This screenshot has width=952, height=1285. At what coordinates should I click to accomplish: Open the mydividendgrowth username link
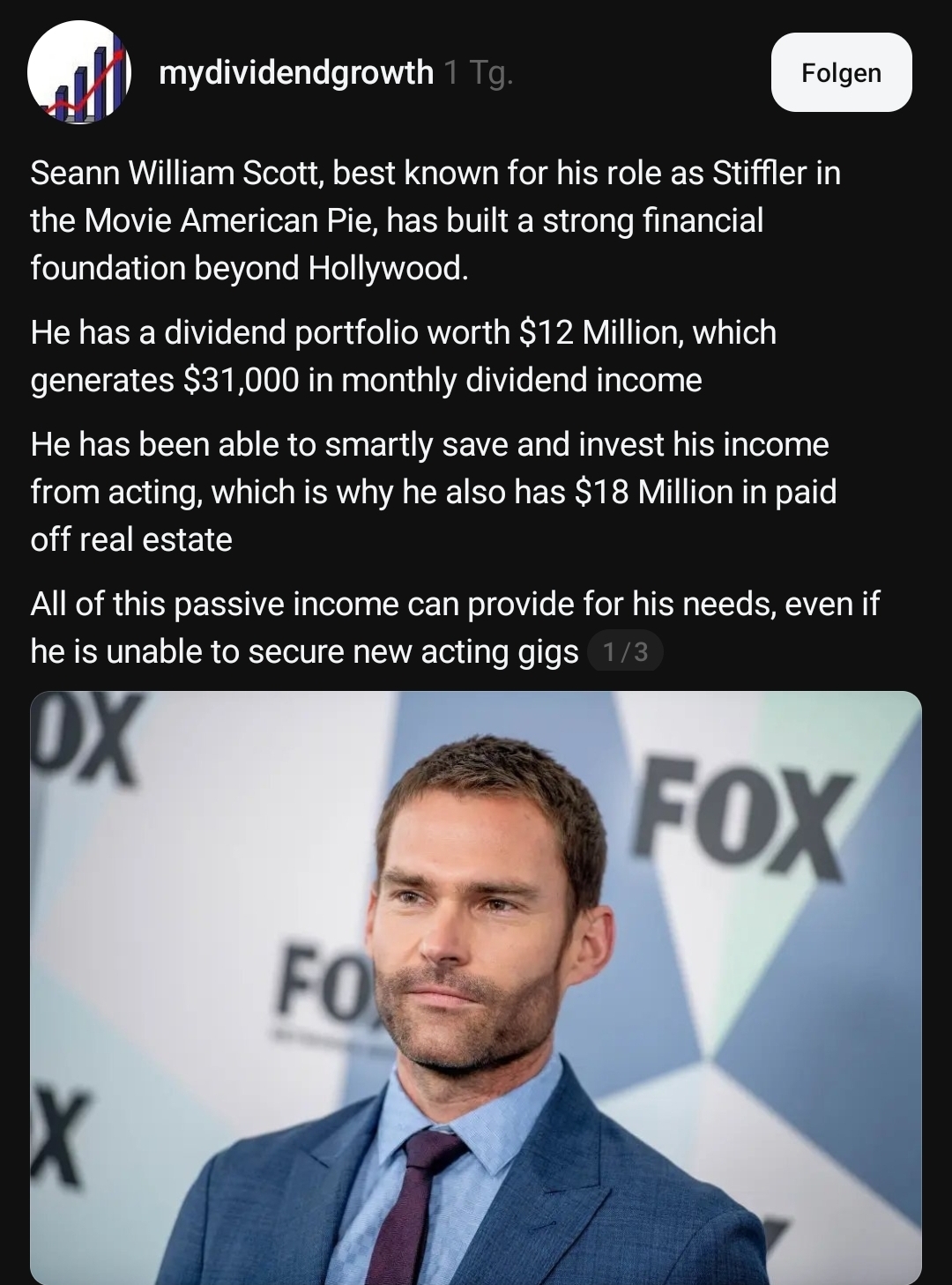(x=296, y=72)
